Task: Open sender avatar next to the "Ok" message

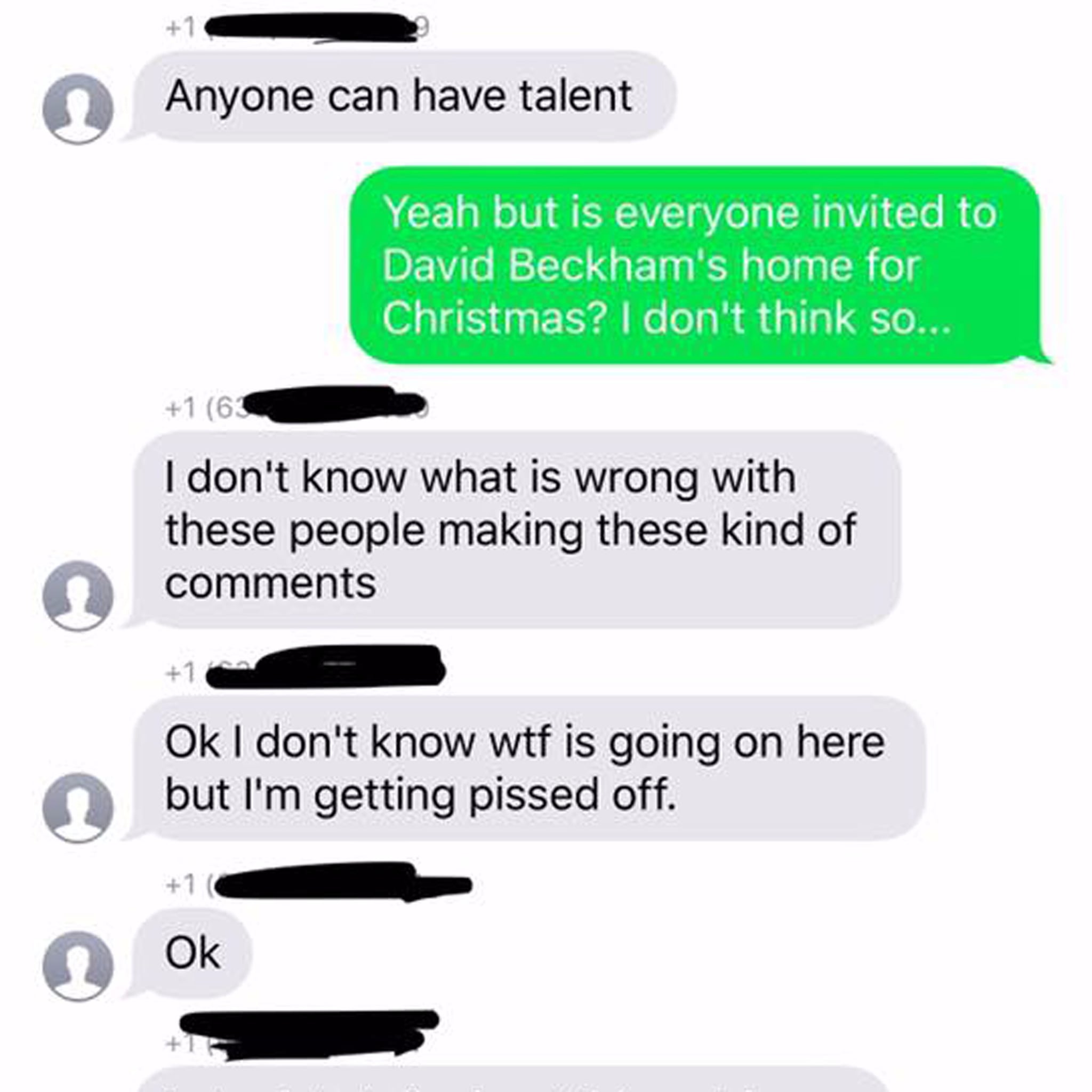Action: [78, 966]
